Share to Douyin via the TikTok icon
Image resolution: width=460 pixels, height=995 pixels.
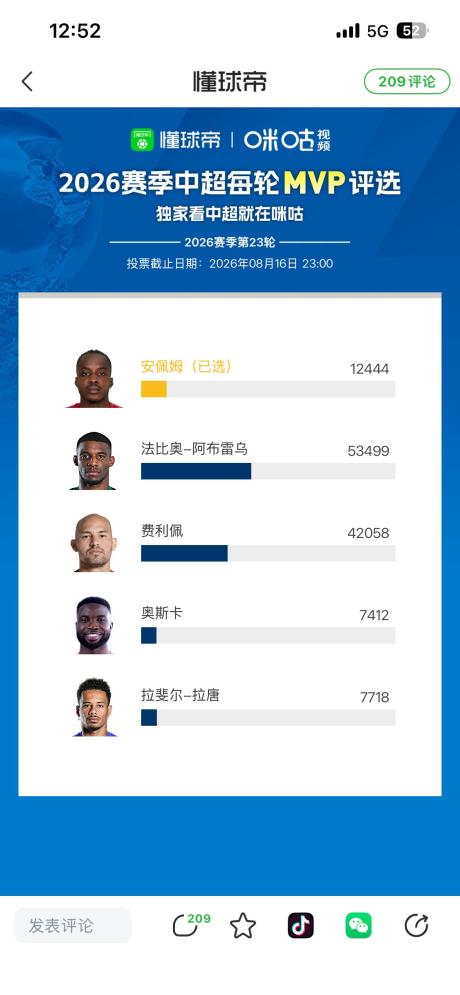pyautogui.click(x=301, y=925)
